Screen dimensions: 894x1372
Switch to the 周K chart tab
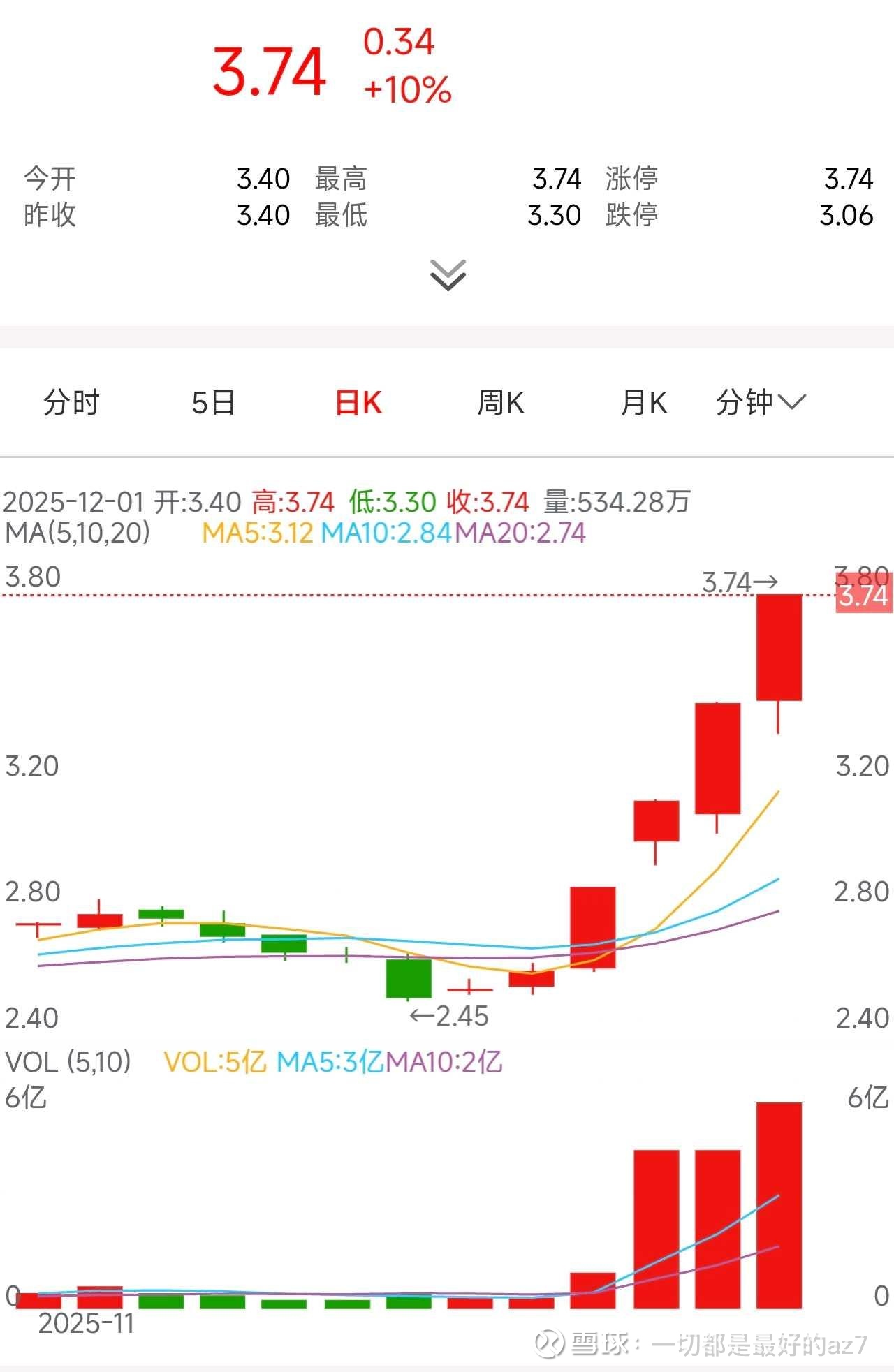pos(500,403)
